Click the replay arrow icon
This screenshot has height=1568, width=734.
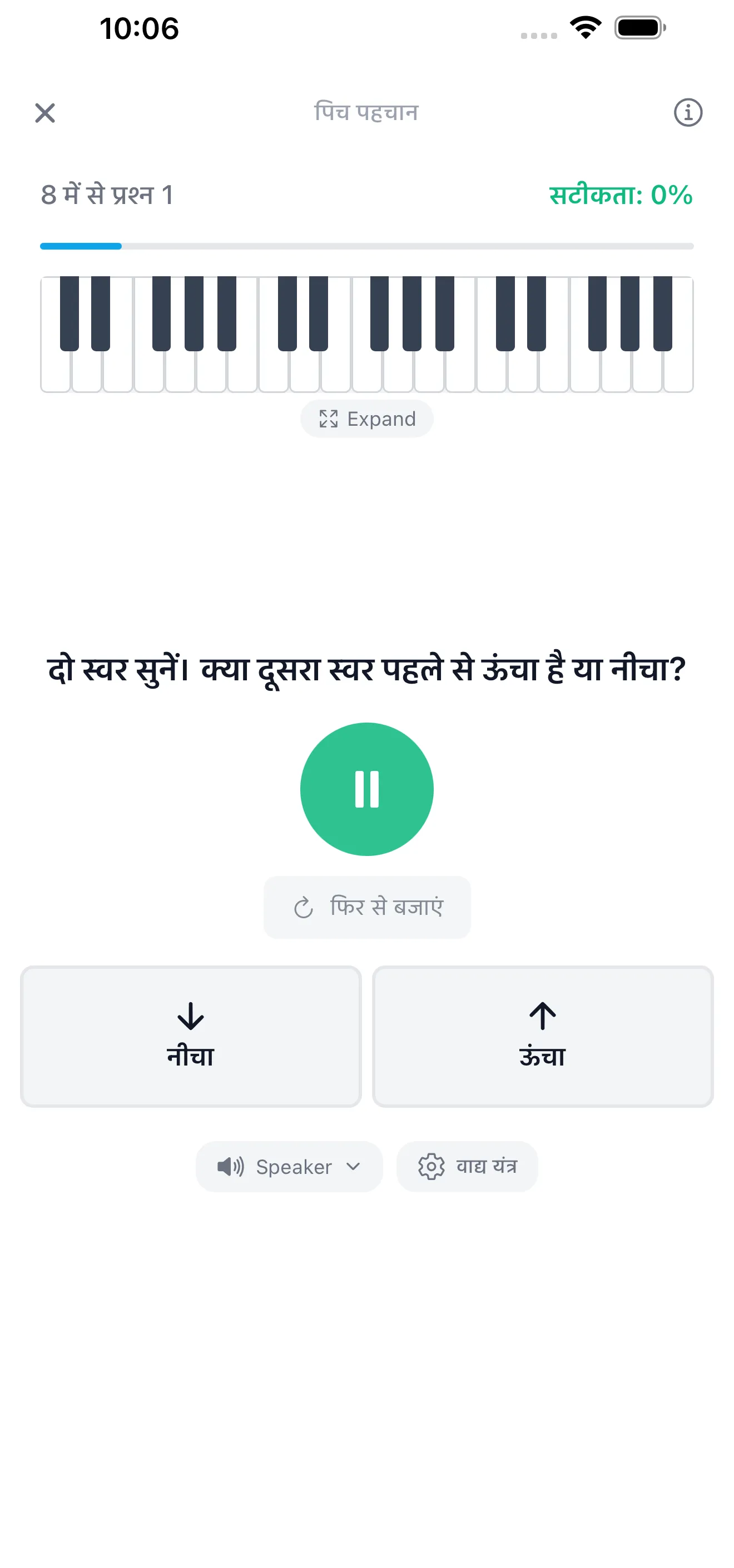point(305,908)
